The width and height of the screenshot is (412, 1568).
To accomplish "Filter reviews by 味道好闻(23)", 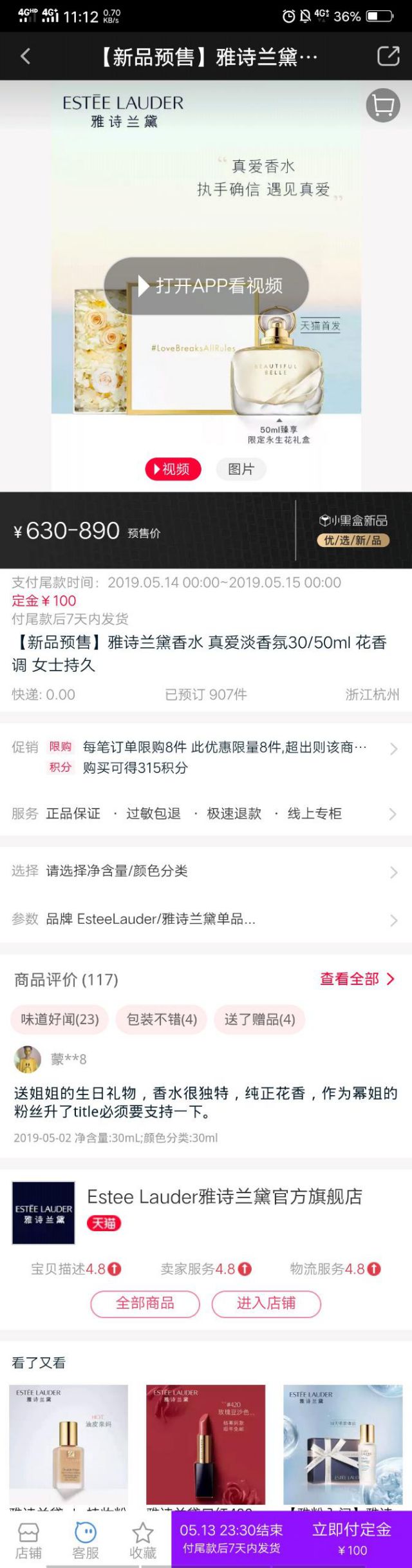I will tap(60, 1019).
